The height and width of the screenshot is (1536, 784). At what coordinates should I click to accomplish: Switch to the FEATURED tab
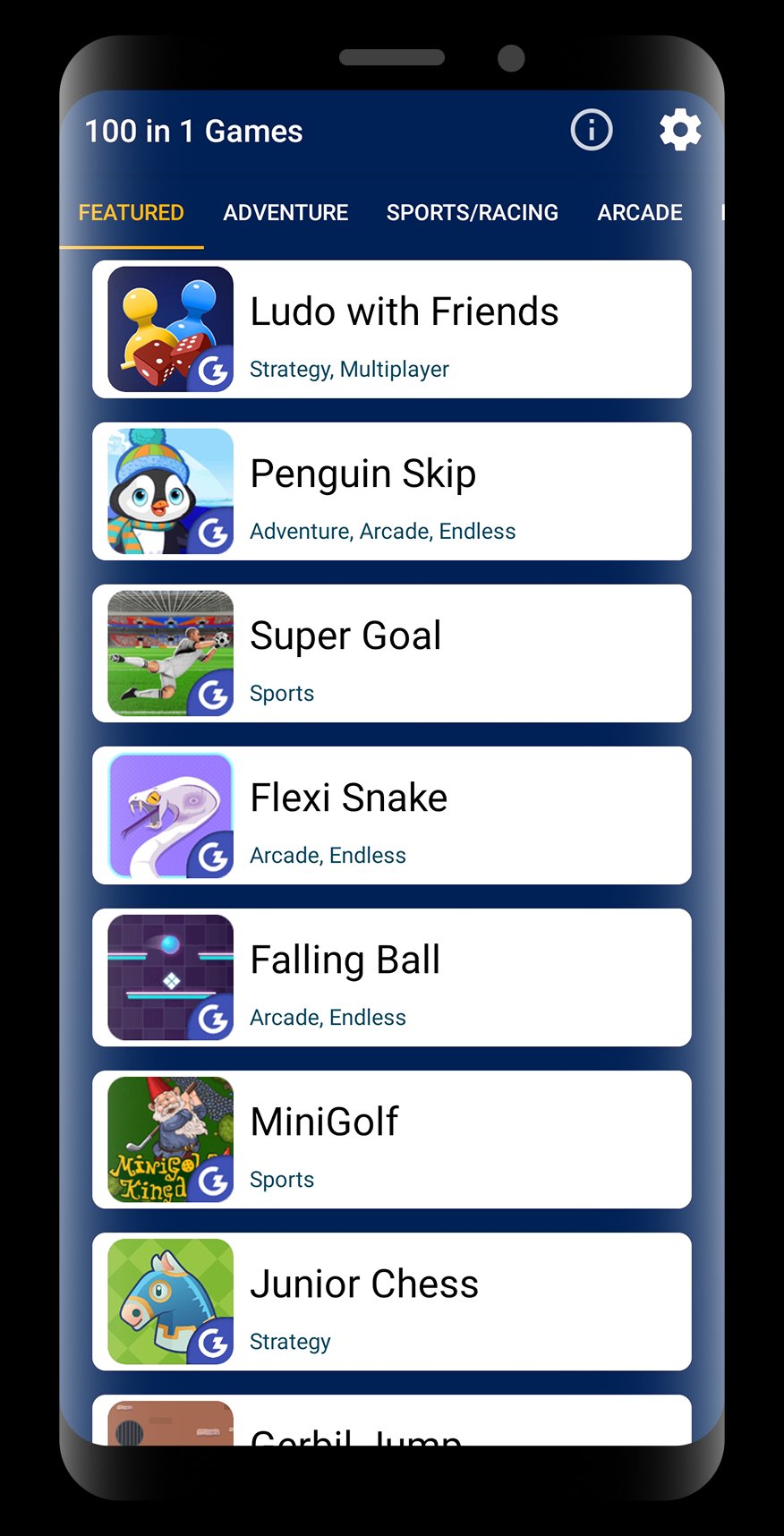click(131, 212)
